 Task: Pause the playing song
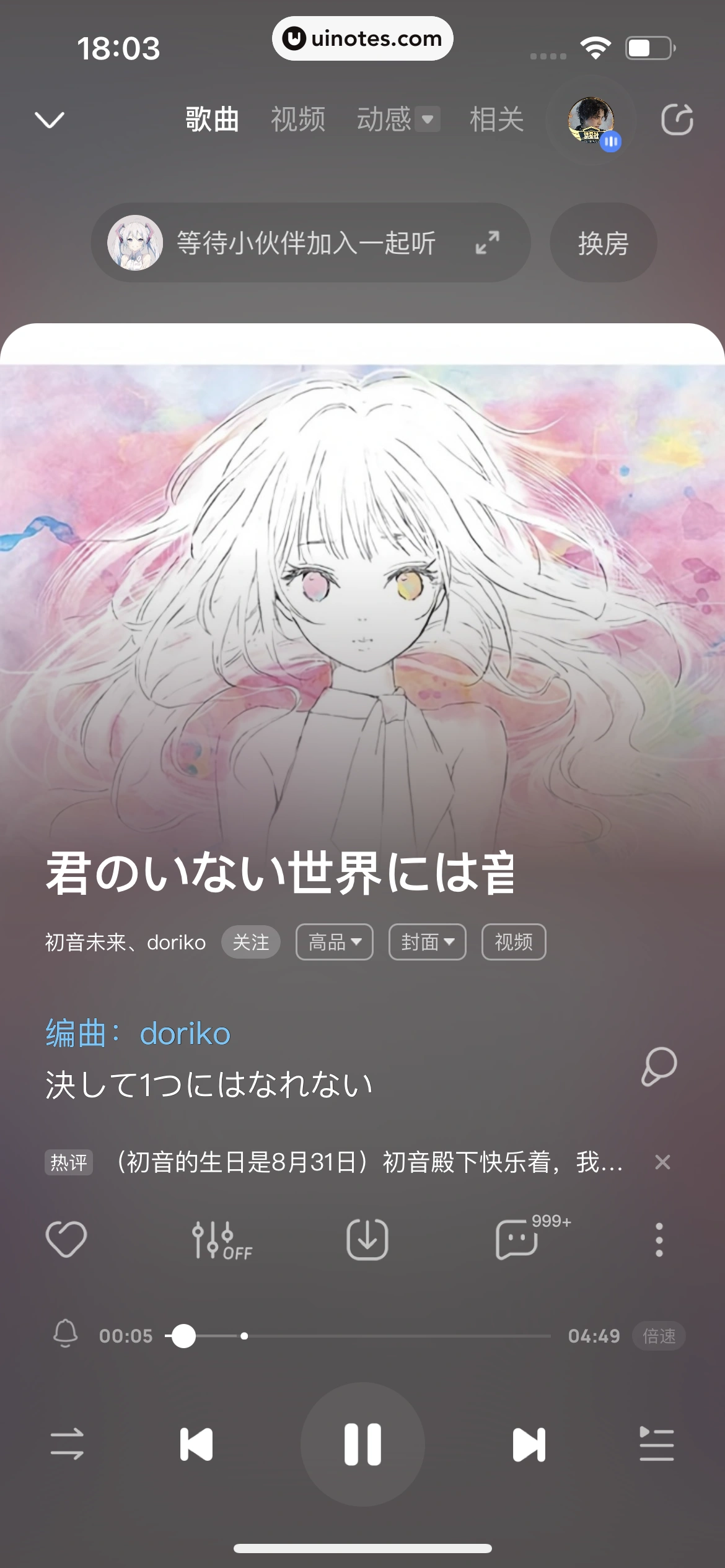coord(362,1444)
